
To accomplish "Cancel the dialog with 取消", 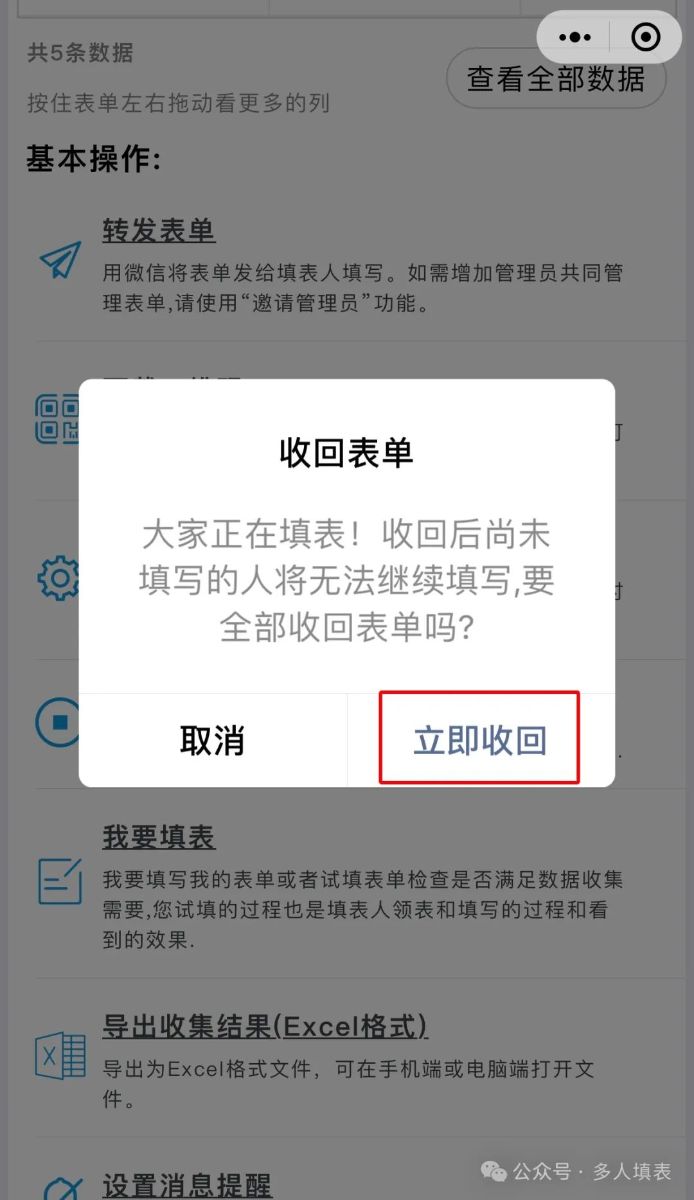I will tap(212, 740).
